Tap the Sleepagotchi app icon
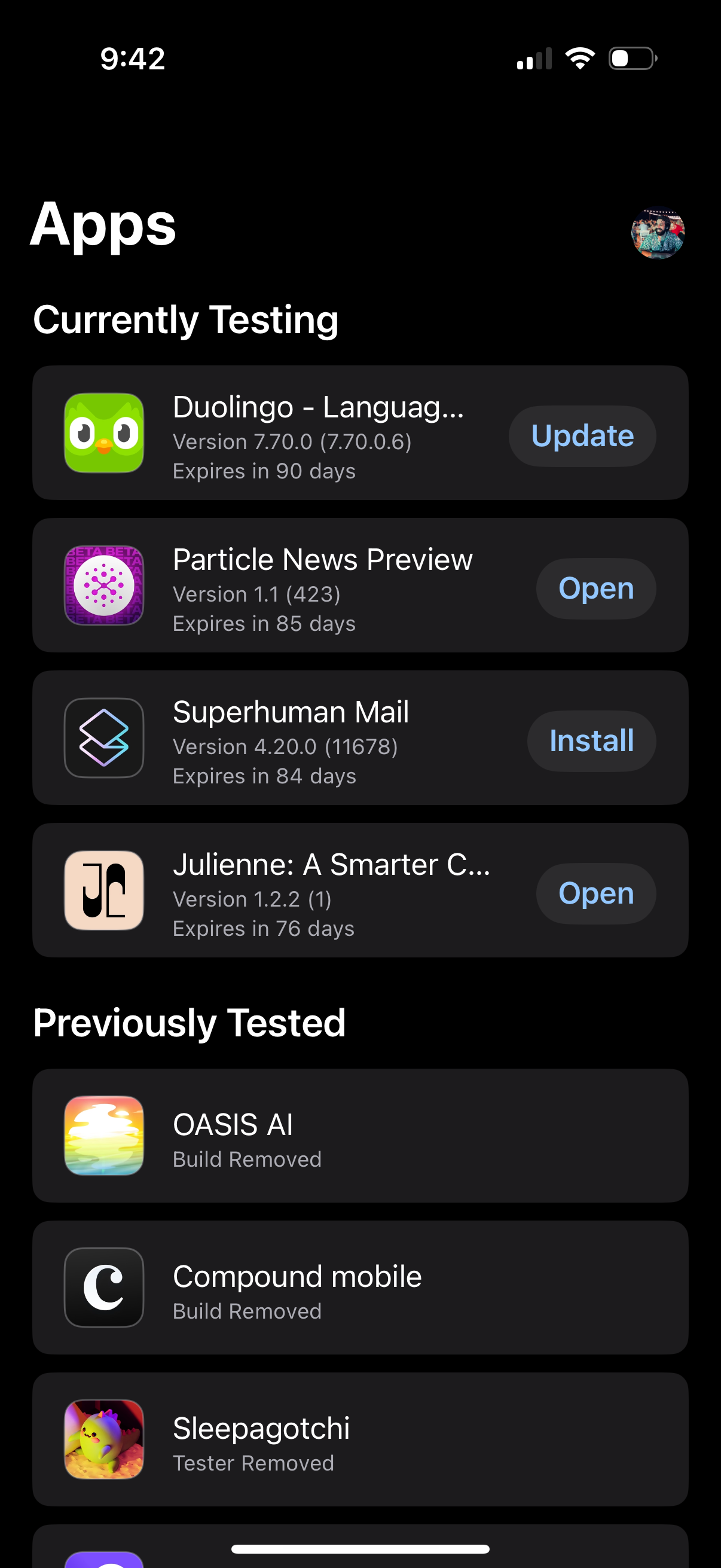Viewport: 721px width, 1568px height. click(103, 1440)
